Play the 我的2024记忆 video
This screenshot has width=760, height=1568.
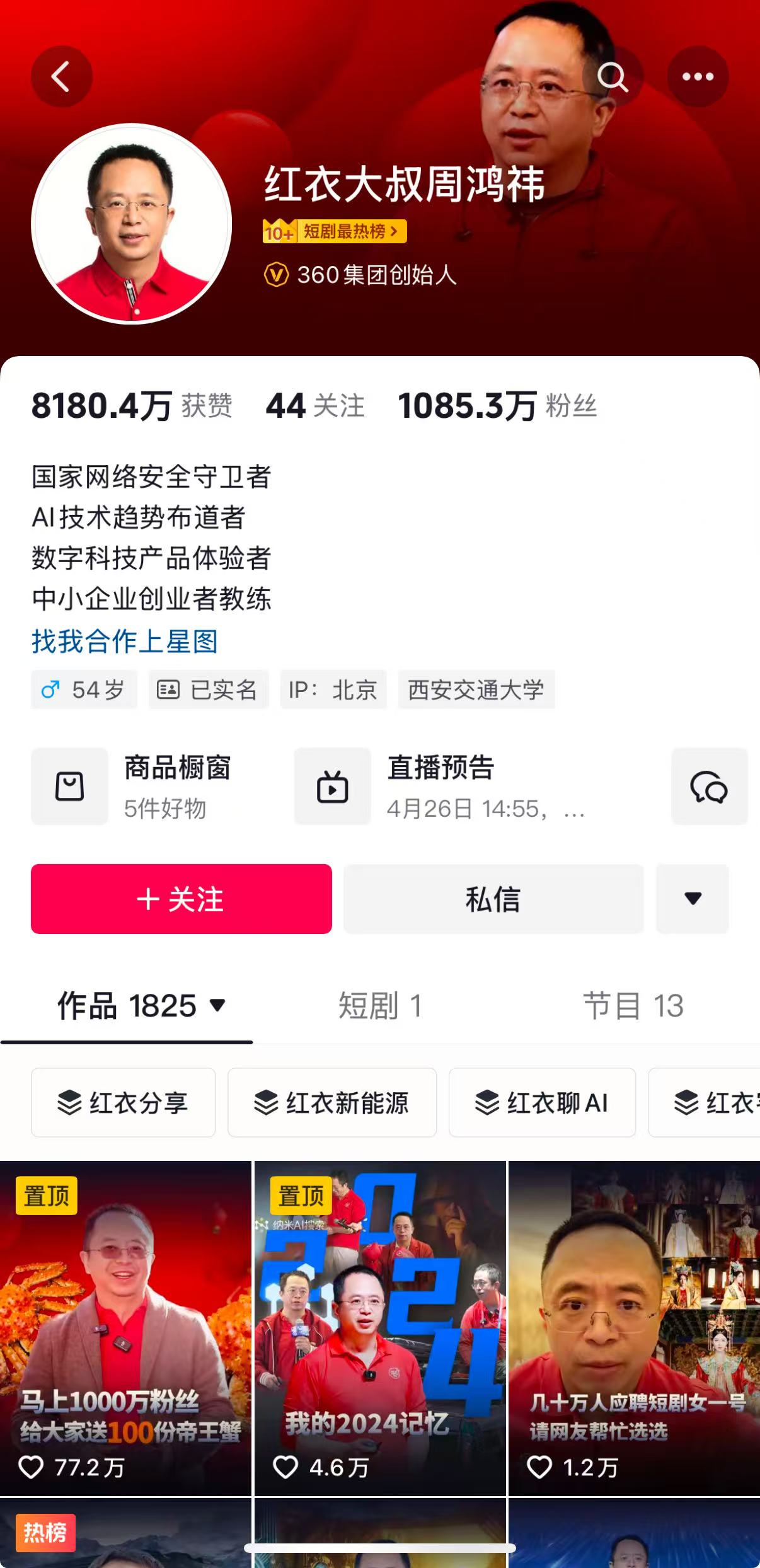pos(380,1327)
